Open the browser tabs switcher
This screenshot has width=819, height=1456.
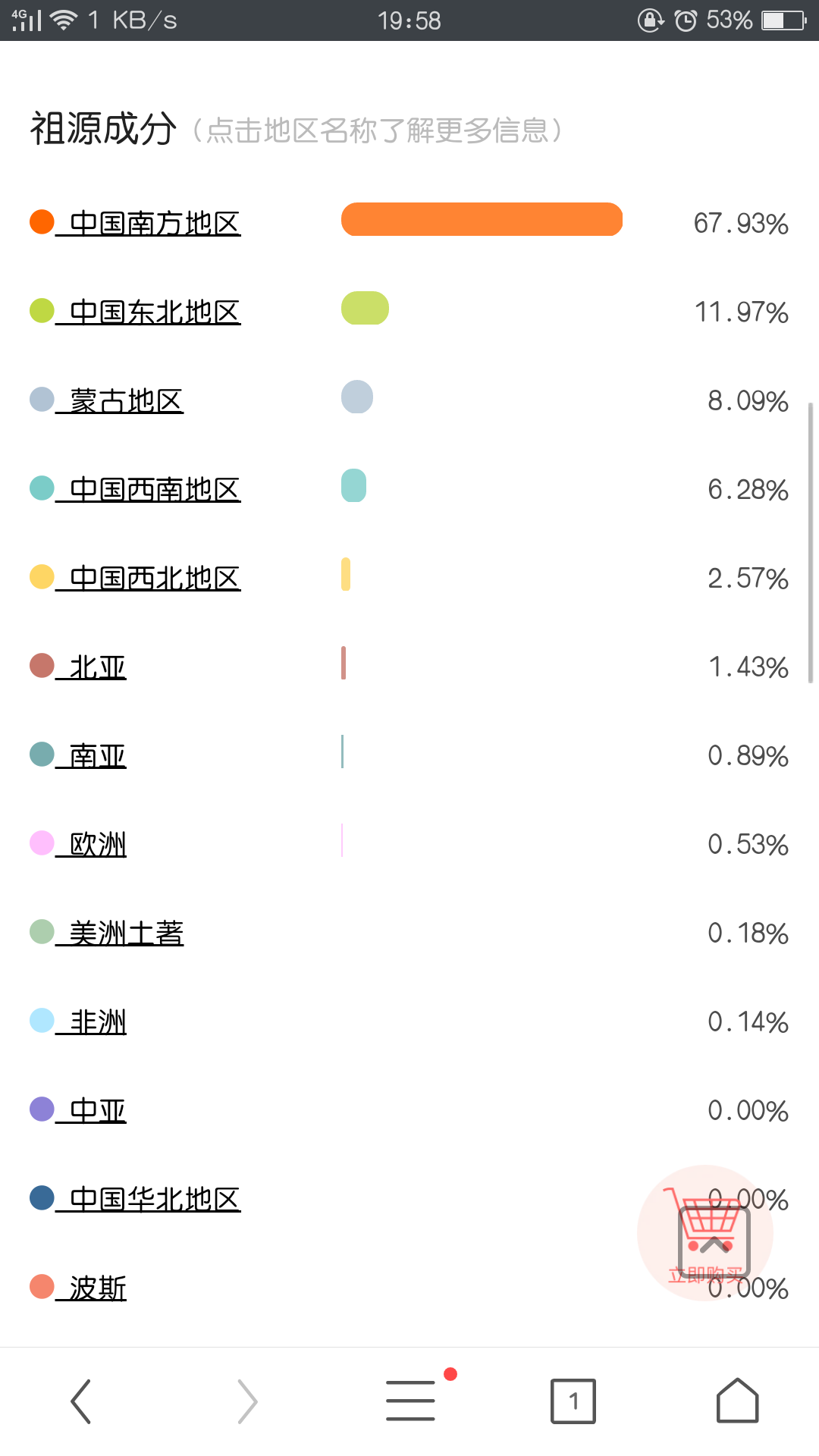573,1401
